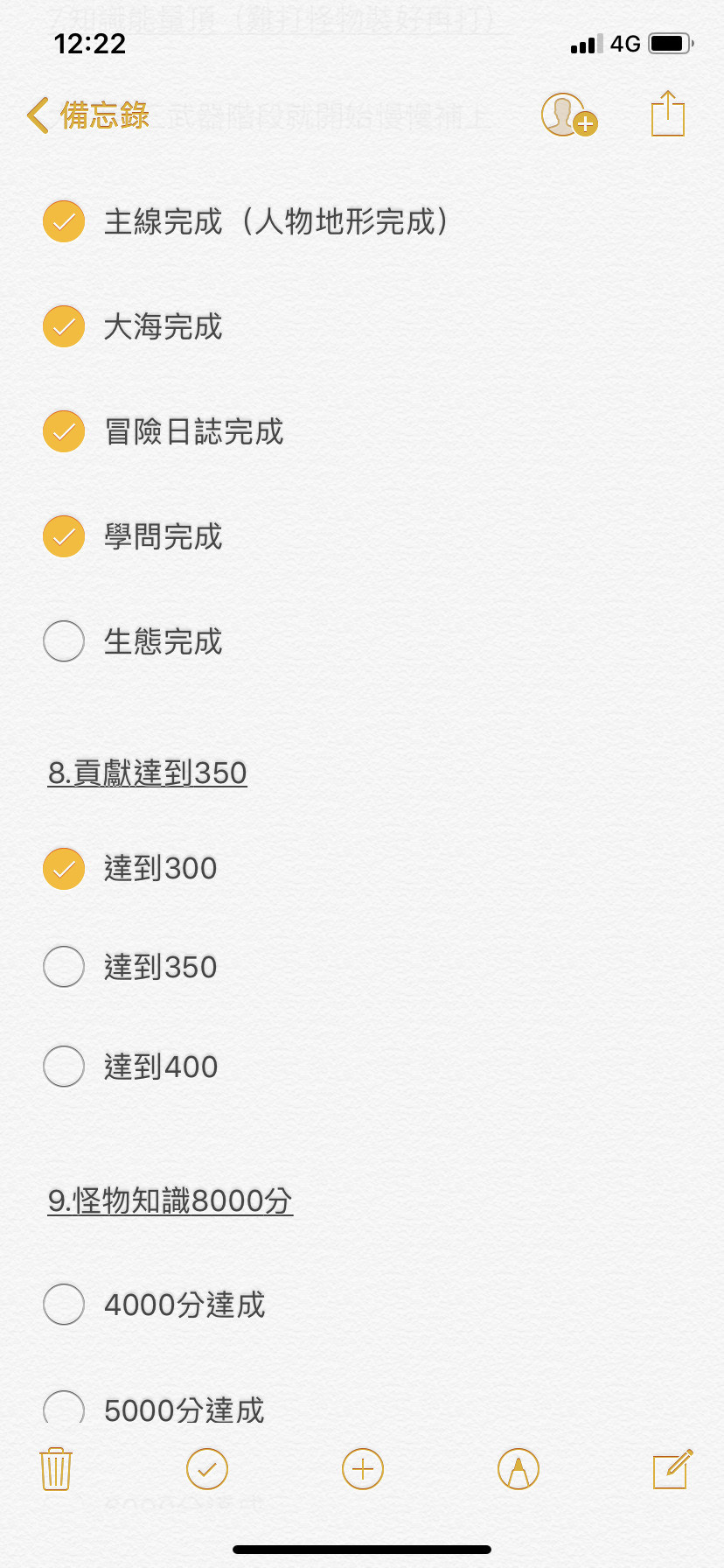This screenshot has width=724, height=1568.
Task: Uncheck the 學問完成 item
Action: pos(64,536)
